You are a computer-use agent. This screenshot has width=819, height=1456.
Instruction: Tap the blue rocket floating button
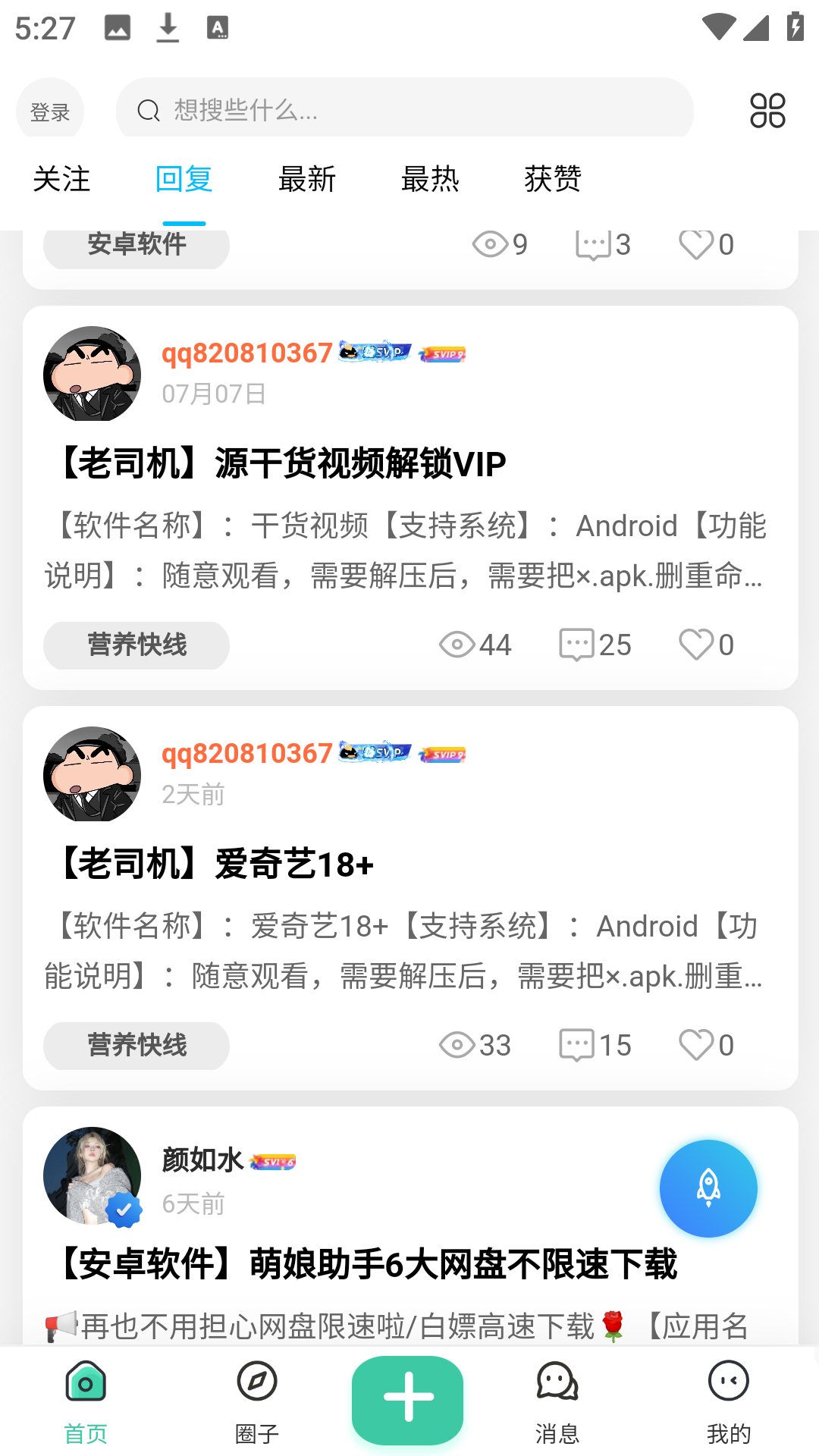(708, 1188)
